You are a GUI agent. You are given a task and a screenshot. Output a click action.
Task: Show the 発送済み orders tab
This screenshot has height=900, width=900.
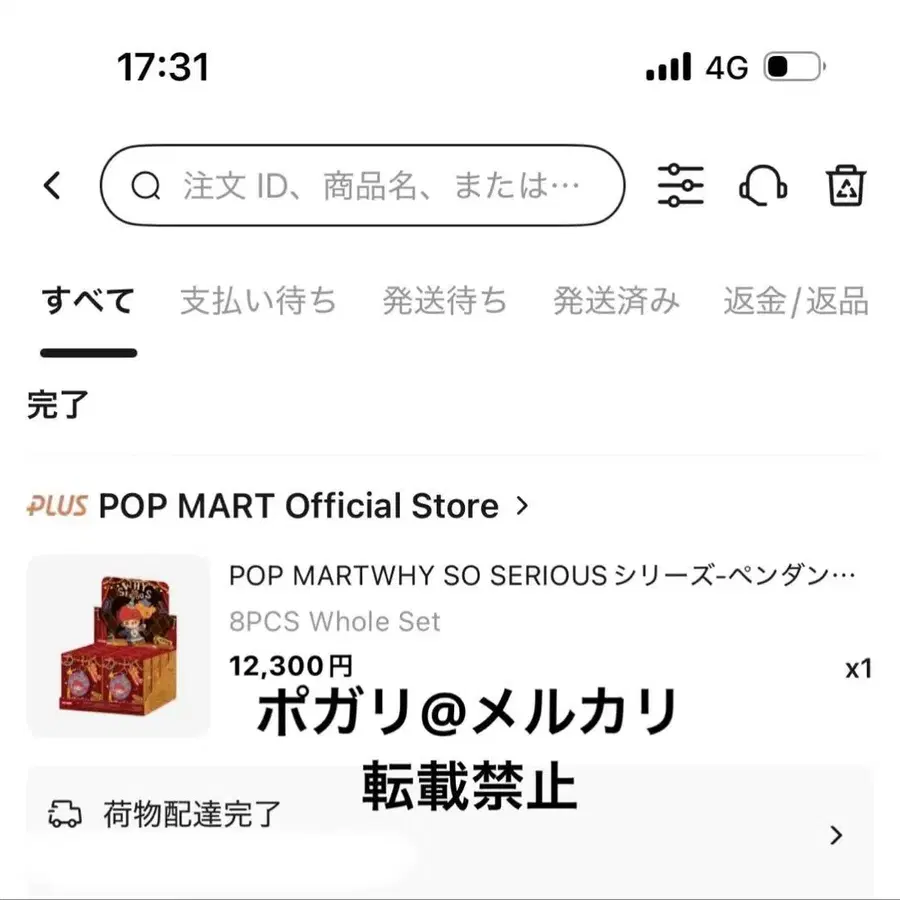[x=616, y=301]
